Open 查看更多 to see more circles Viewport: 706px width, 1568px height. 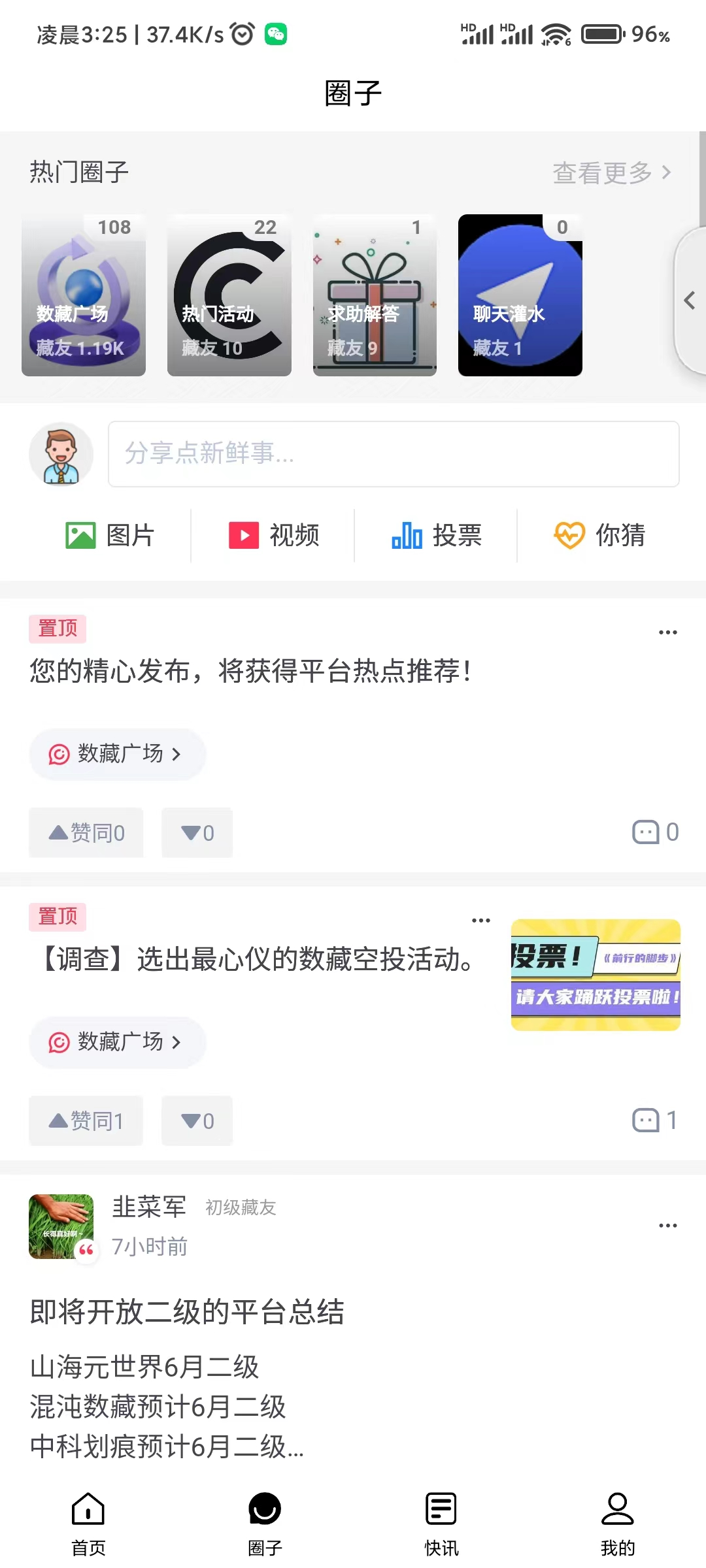coord(611,173)
